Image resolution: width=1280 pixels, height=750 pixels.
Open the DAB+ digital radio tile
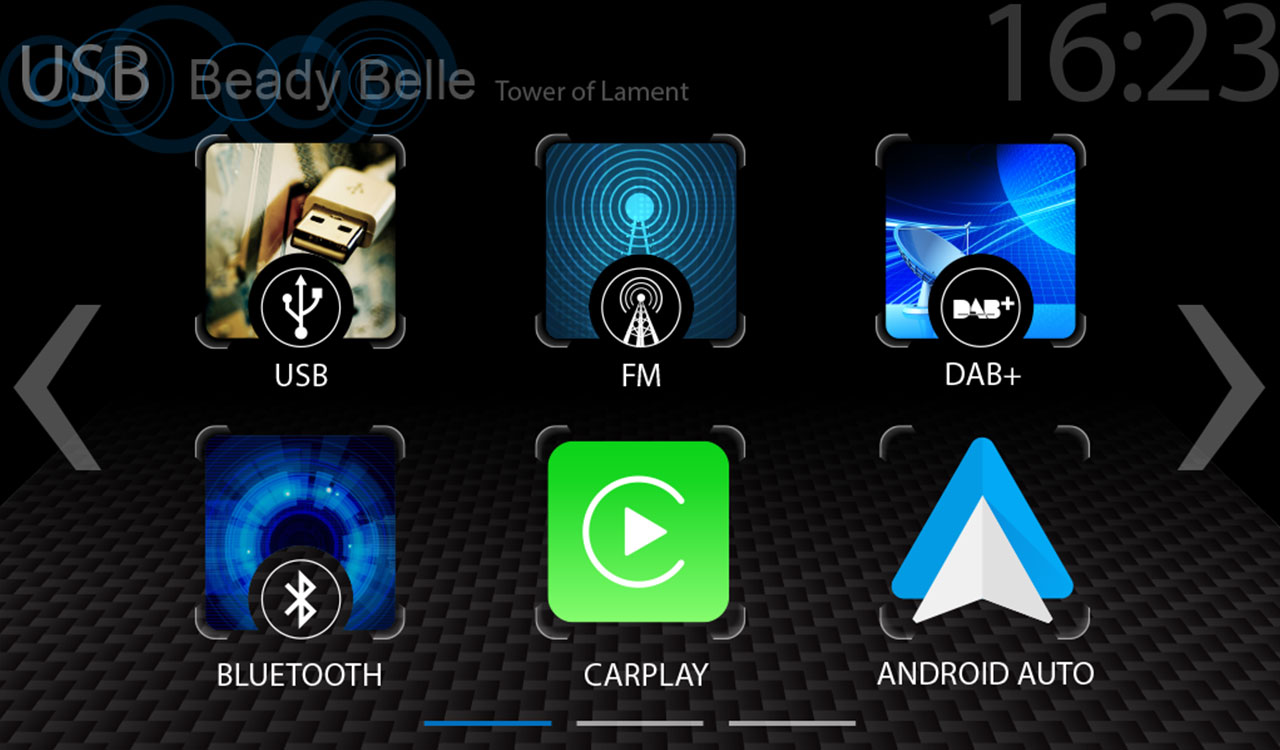(981, 242)
